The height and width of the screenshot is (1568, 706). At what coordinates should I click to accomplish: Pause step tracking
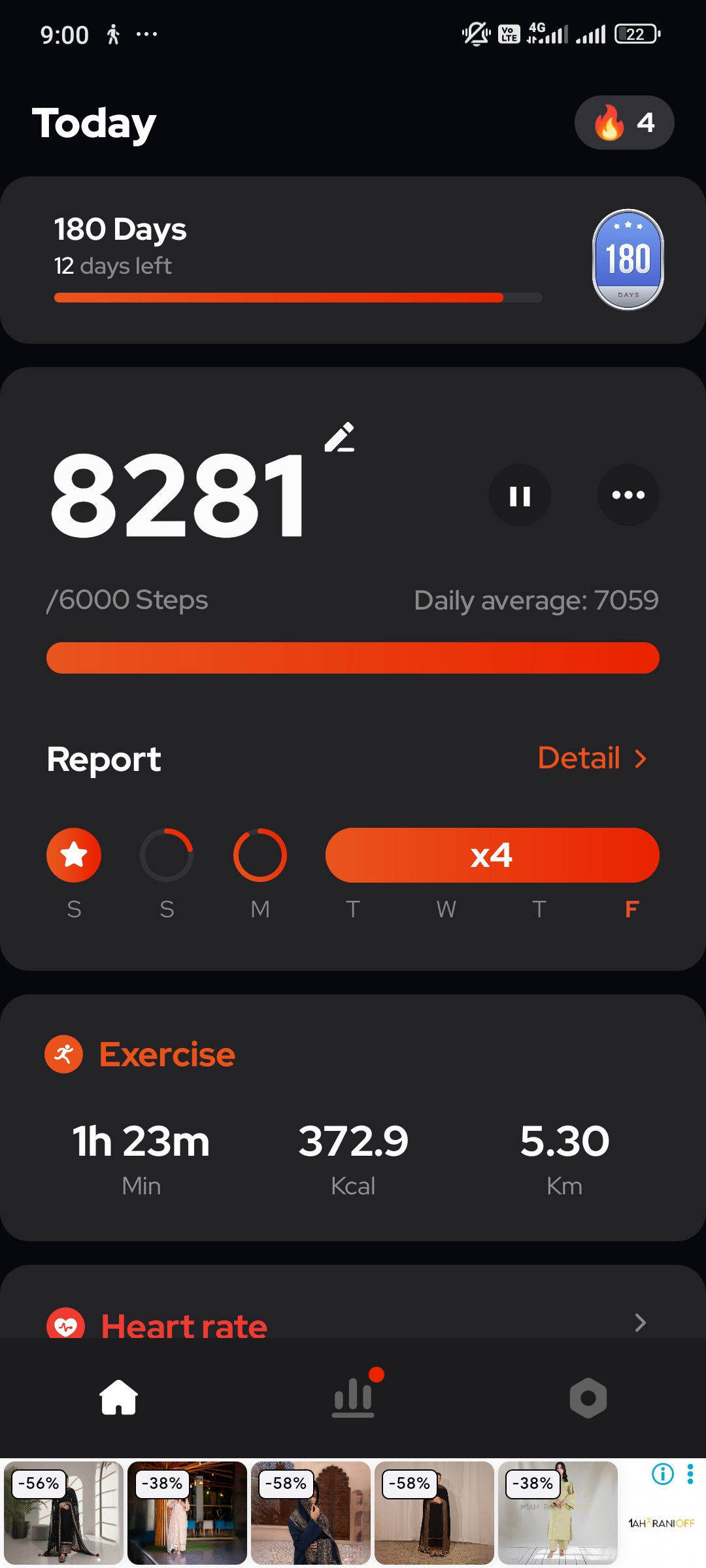coord(520,495)
